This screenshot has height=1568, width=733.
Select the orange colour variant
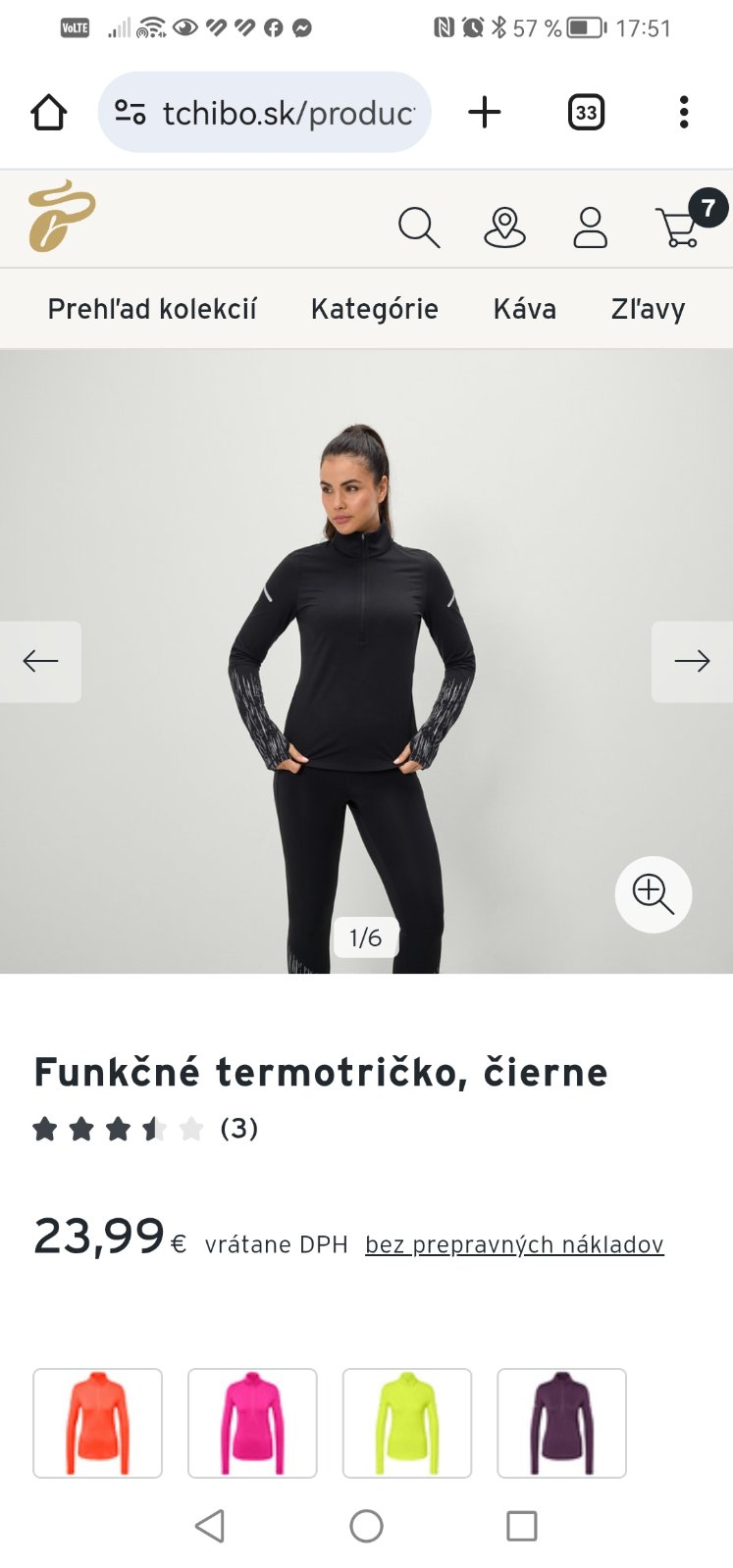pyautogui.click(x=97, y=1423)
